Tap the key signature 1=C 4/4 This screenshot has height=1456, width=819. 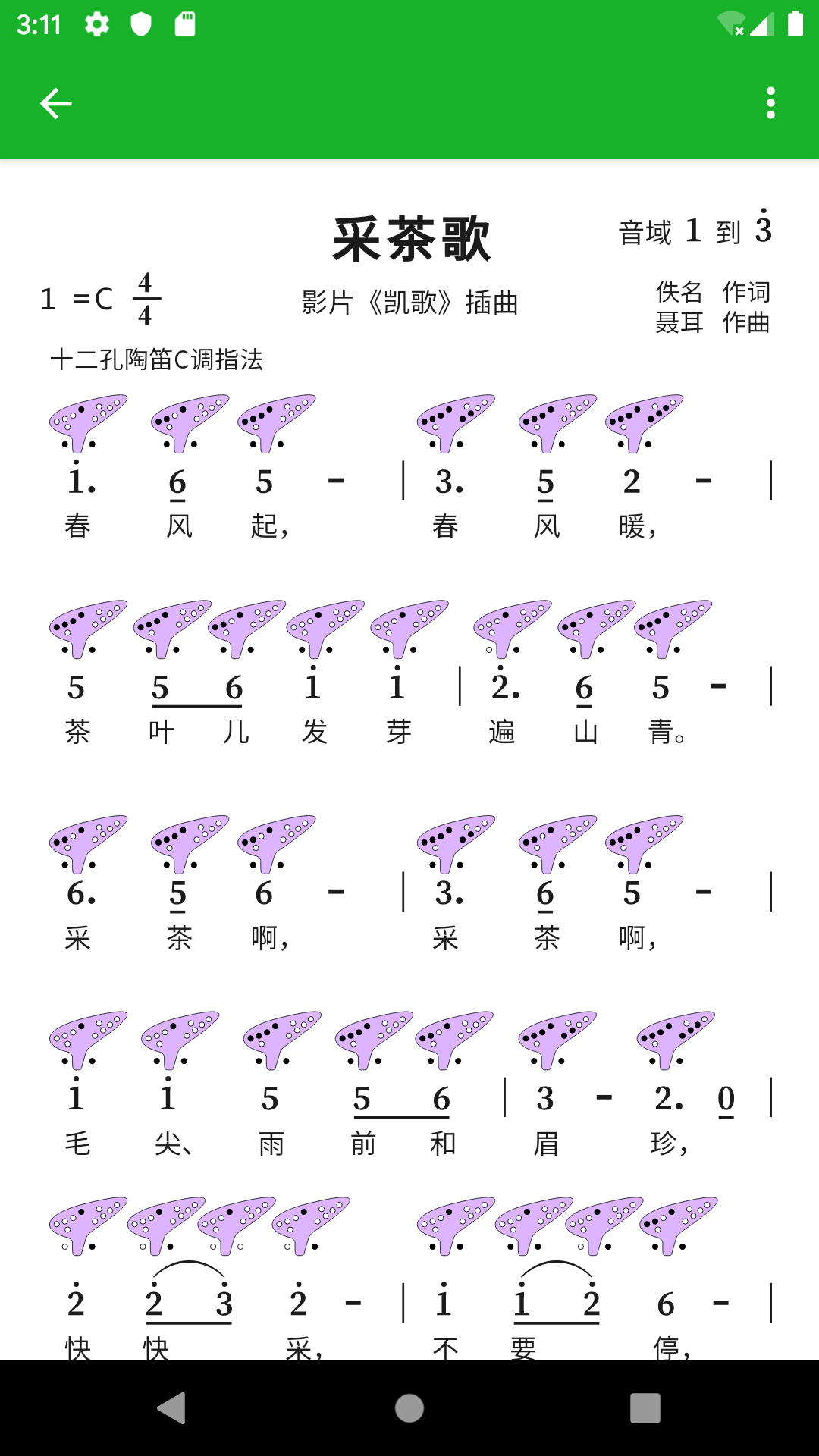(x=102, y=298)
